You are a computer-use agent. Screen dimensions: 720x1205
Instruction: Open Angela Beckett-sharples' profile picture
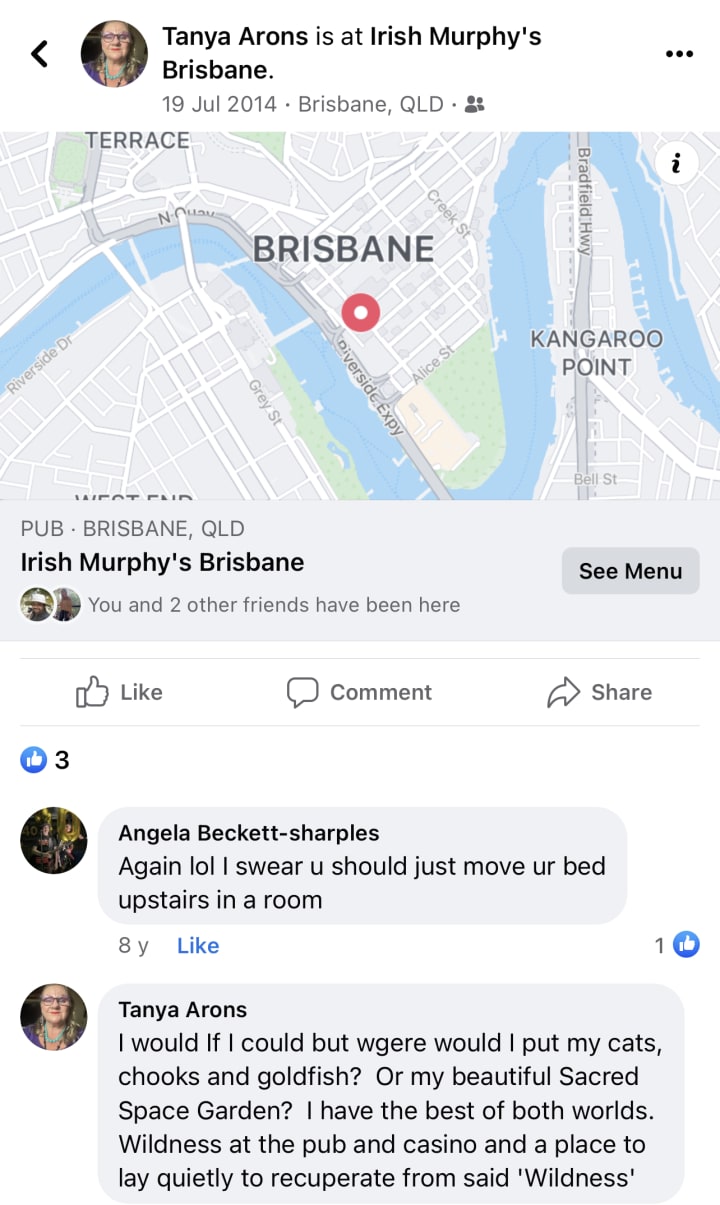click(54, 841)
